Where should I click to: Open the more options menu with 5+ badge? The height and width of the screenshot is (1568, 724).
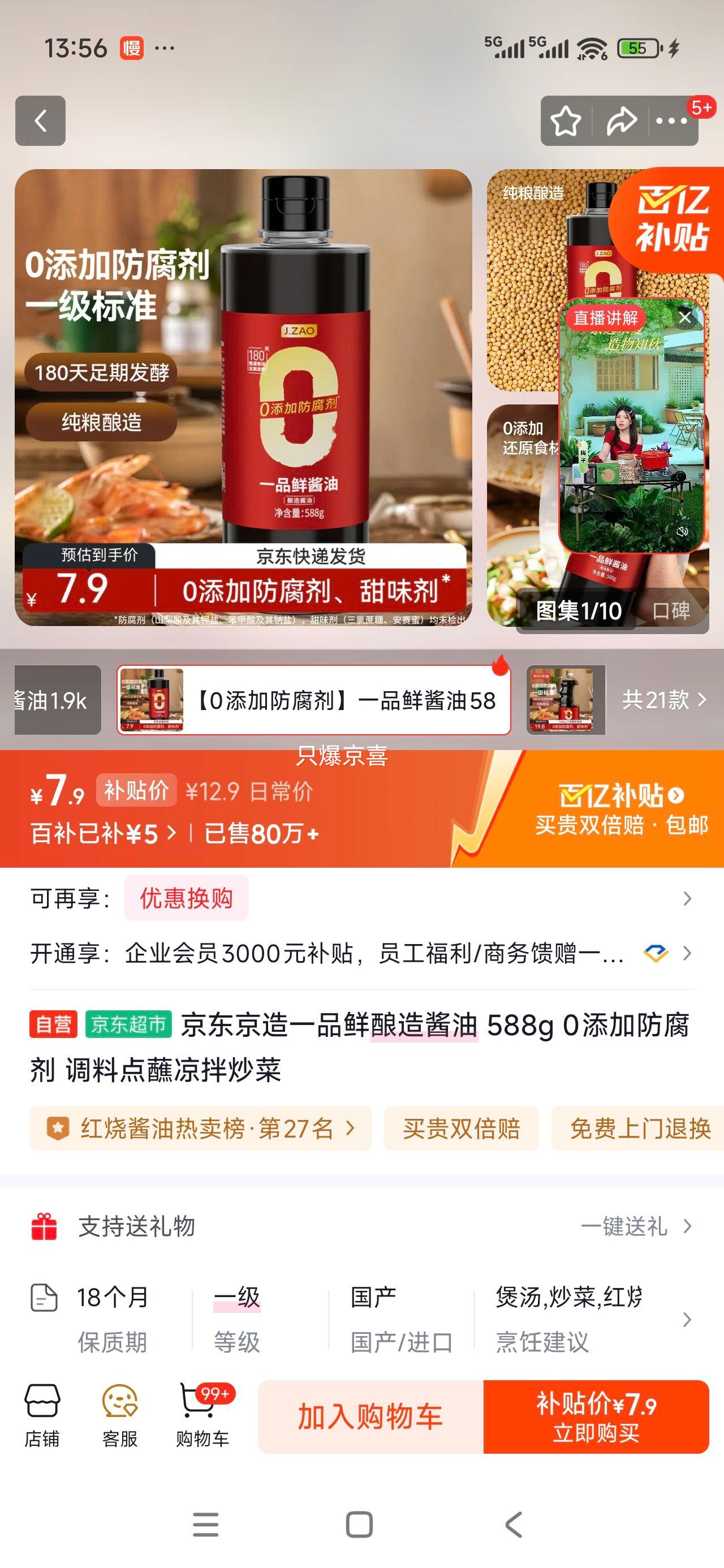point(670,121)
